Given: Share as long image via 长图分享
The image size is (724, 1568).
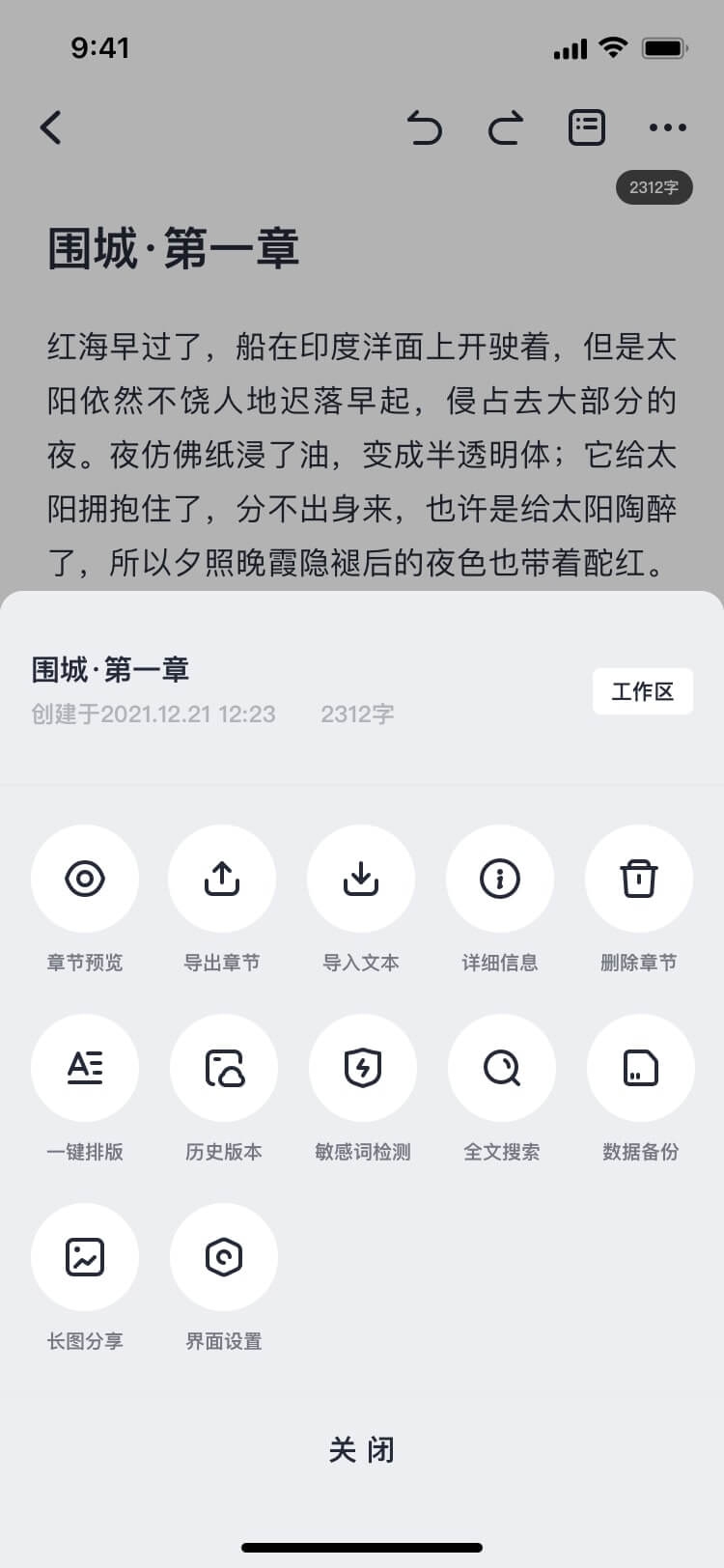Looking at the screenshot, I should [85, 1257].
